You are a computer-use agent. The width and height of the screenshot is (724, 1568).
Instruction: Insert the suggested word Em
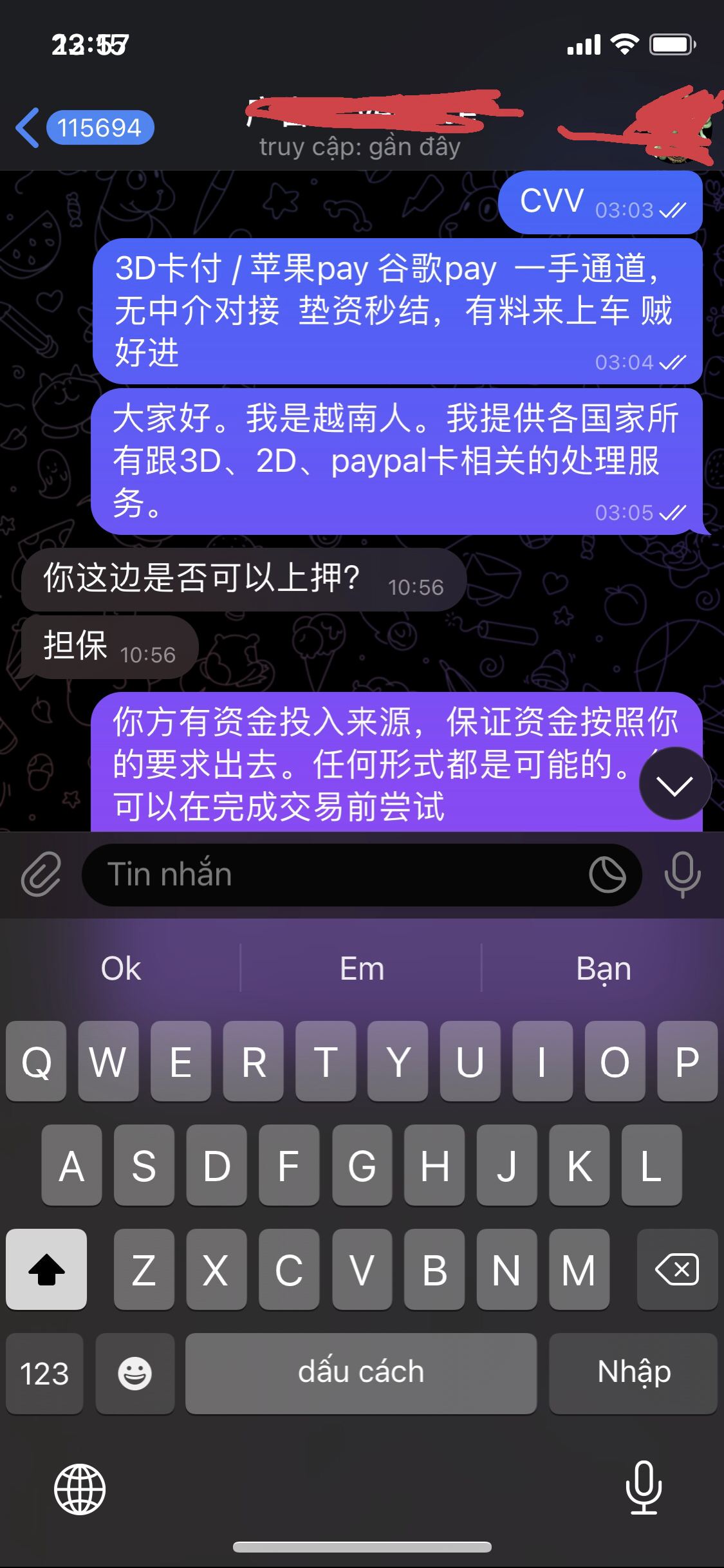[362, 969]
